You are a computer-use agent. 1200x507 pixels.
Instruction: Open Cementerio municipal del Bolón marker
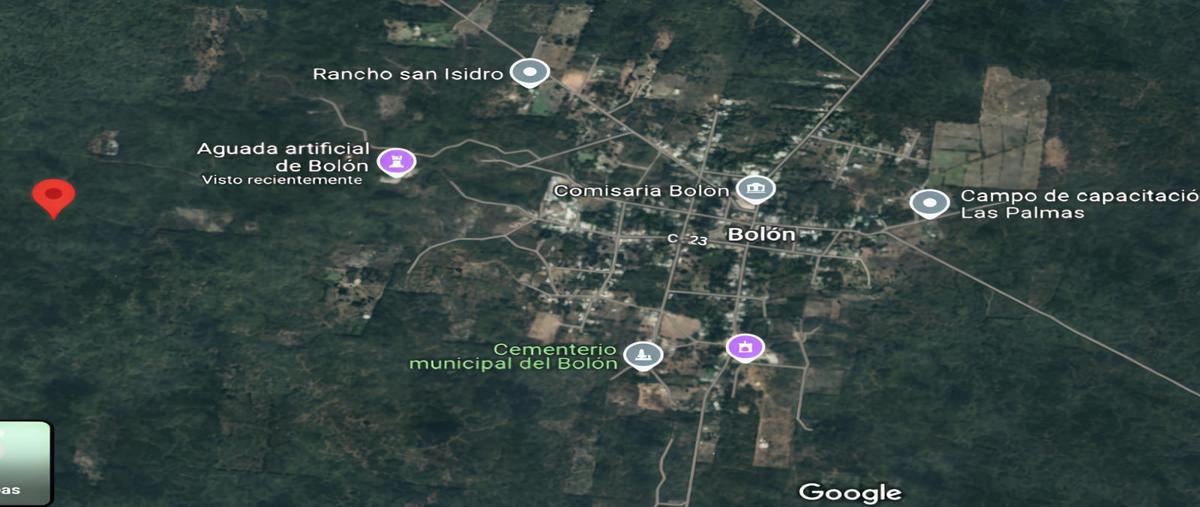(642, 354)
